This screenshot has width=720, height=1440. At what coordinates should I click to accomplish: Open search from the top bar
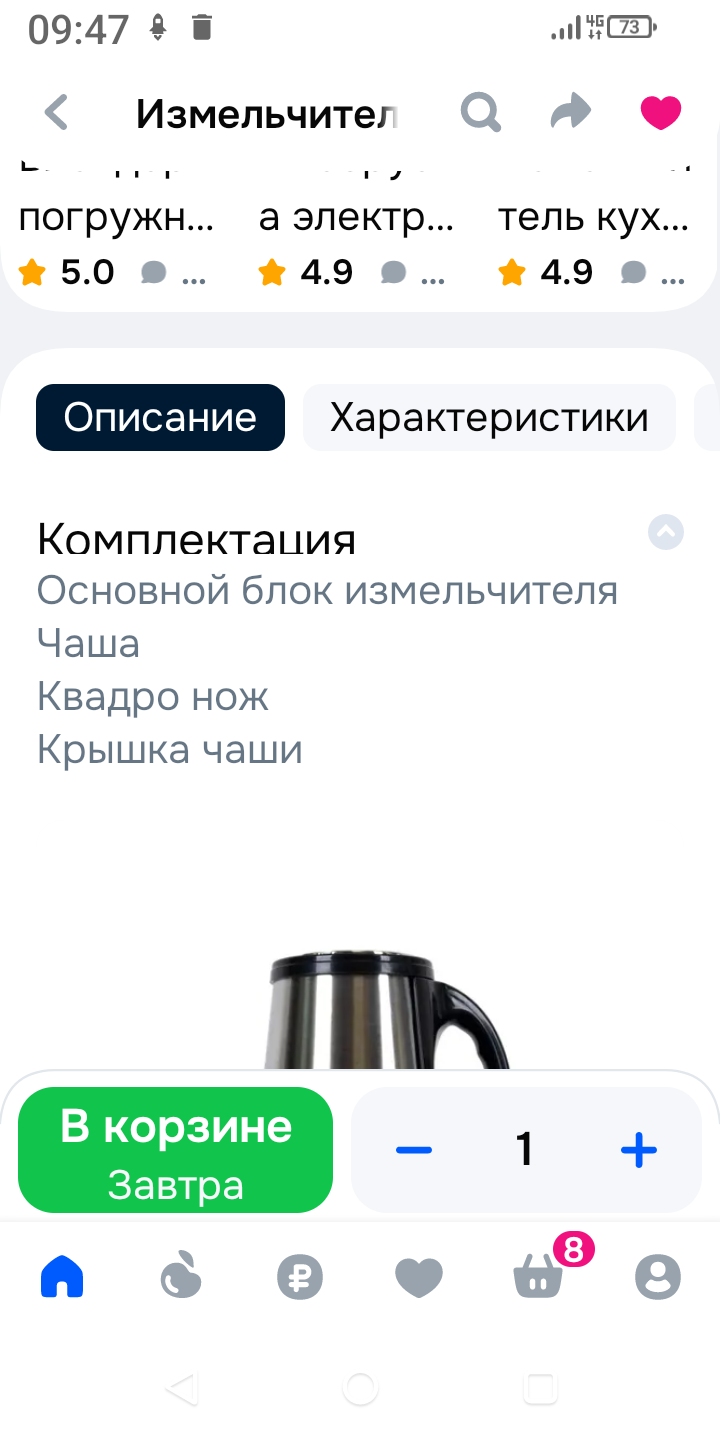click(480, 113)
